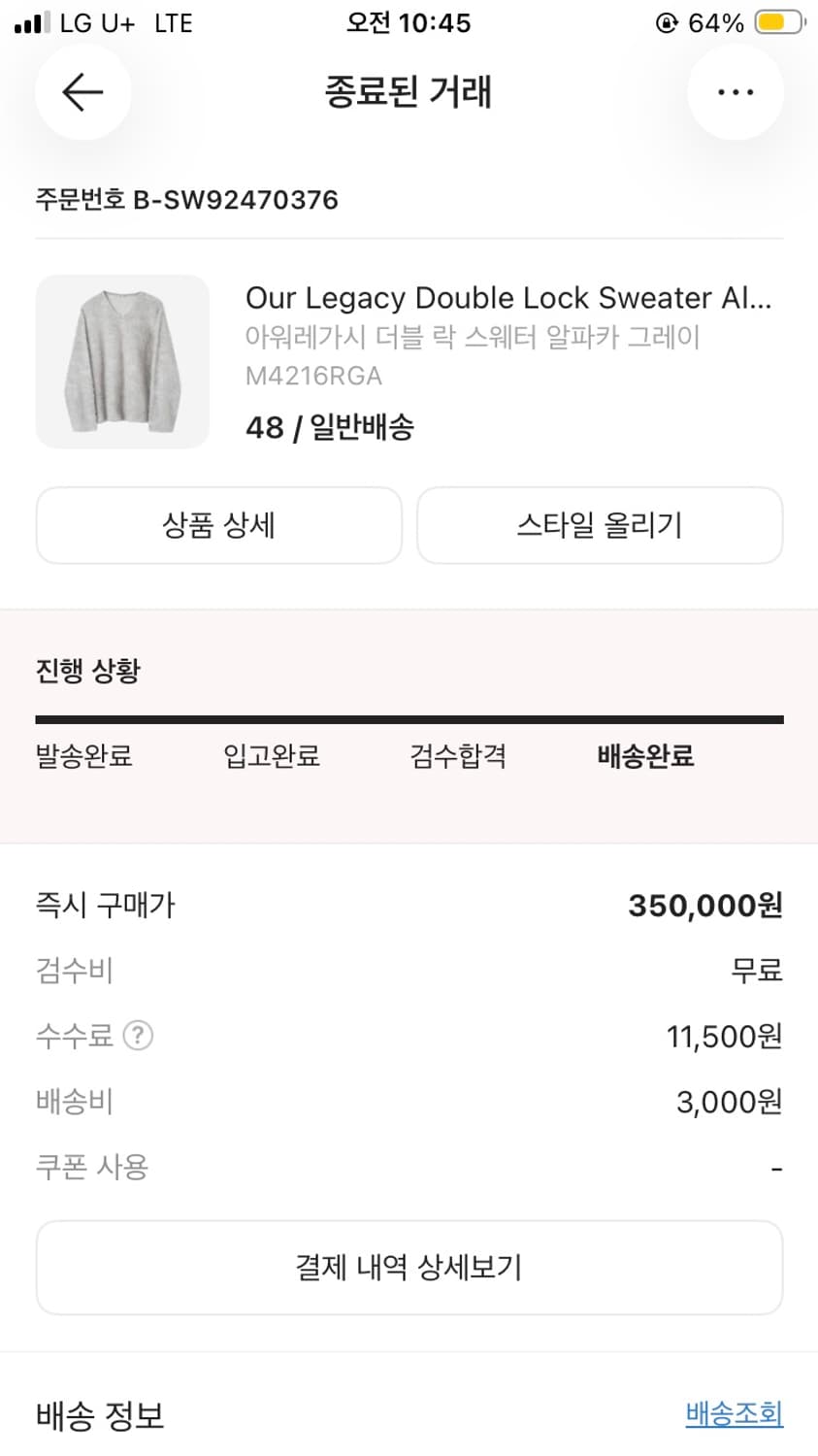Tap the 진행 상황 progress bar
This screenshot has width=818, height=1456.
(x=409, y=718)
